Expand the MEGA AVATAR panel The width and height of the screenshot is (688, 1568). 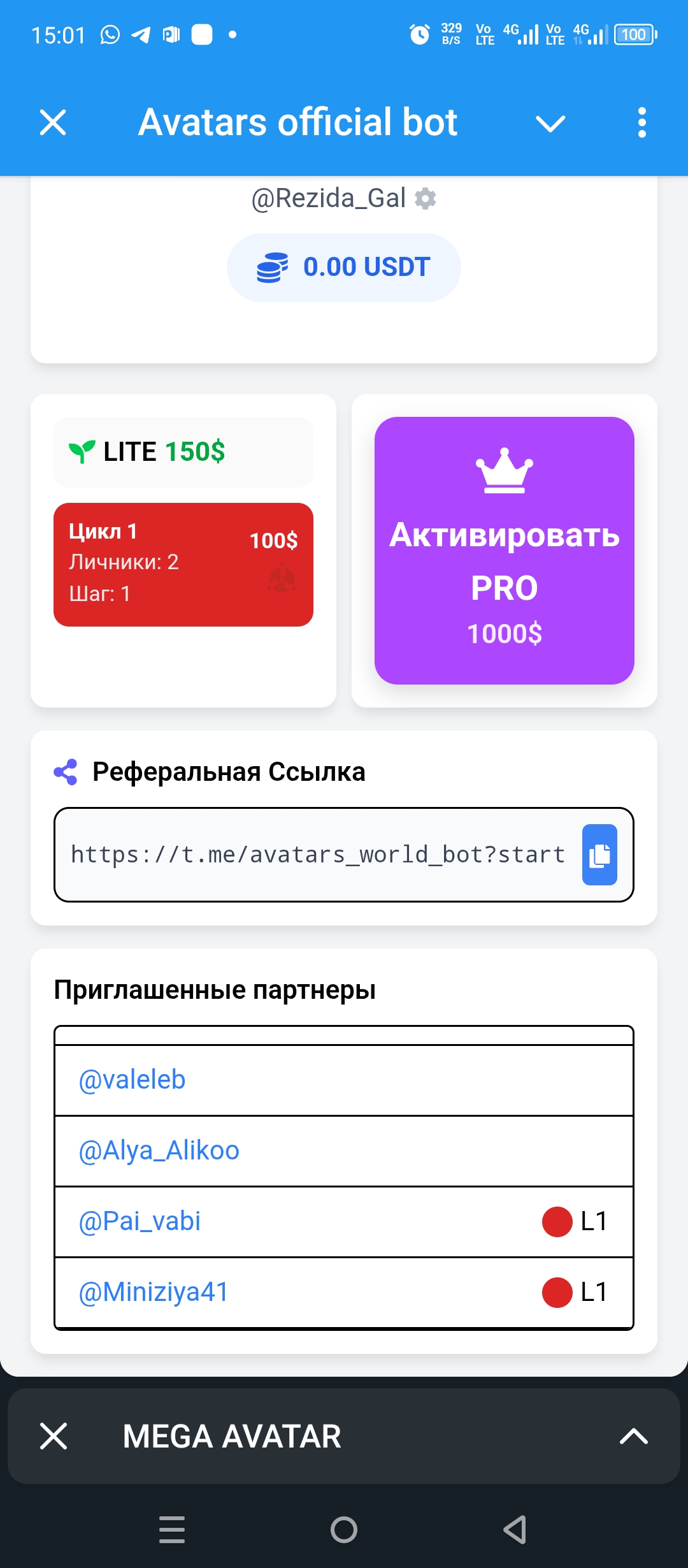coord(633,1436)
